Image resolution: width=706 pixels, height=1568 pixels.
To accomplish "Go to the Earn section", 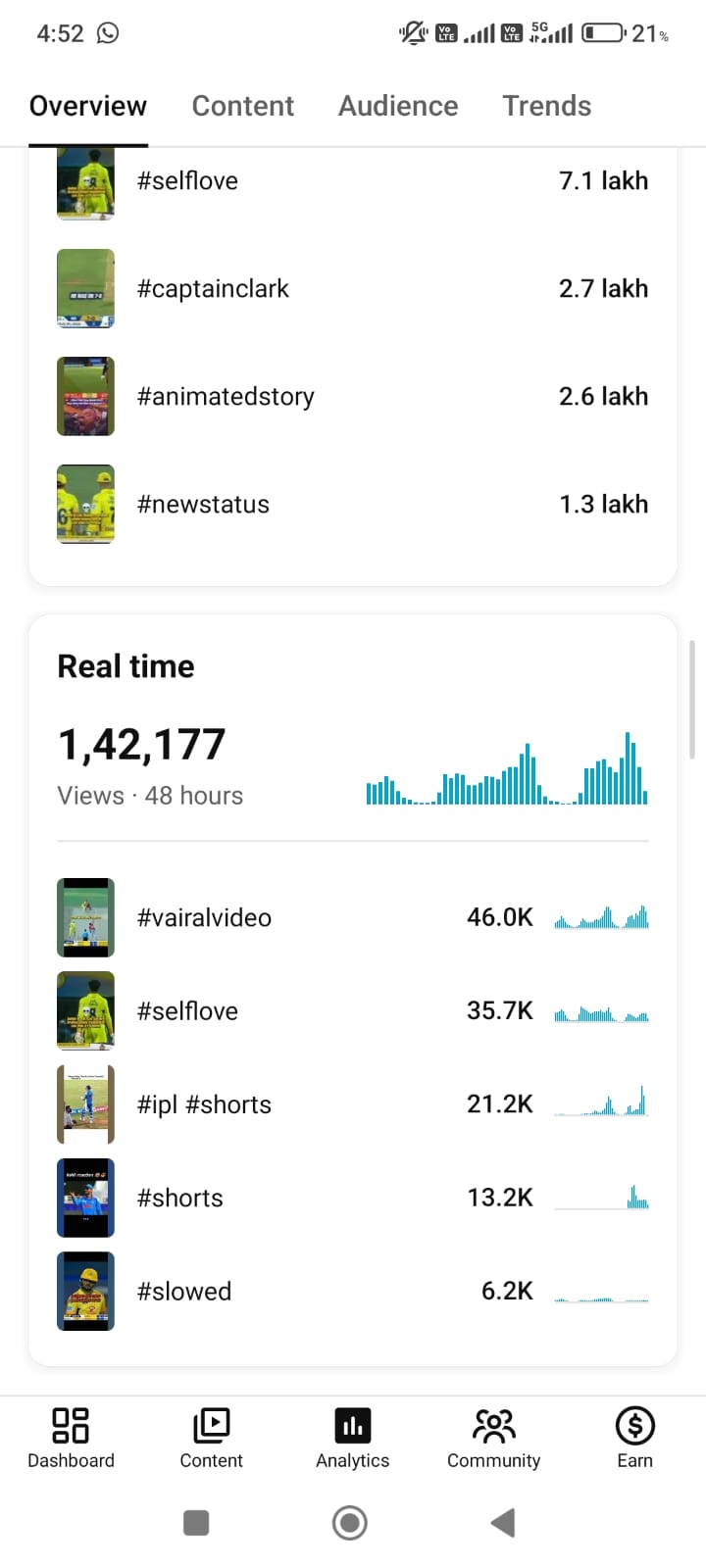I will click(634, 1438).
